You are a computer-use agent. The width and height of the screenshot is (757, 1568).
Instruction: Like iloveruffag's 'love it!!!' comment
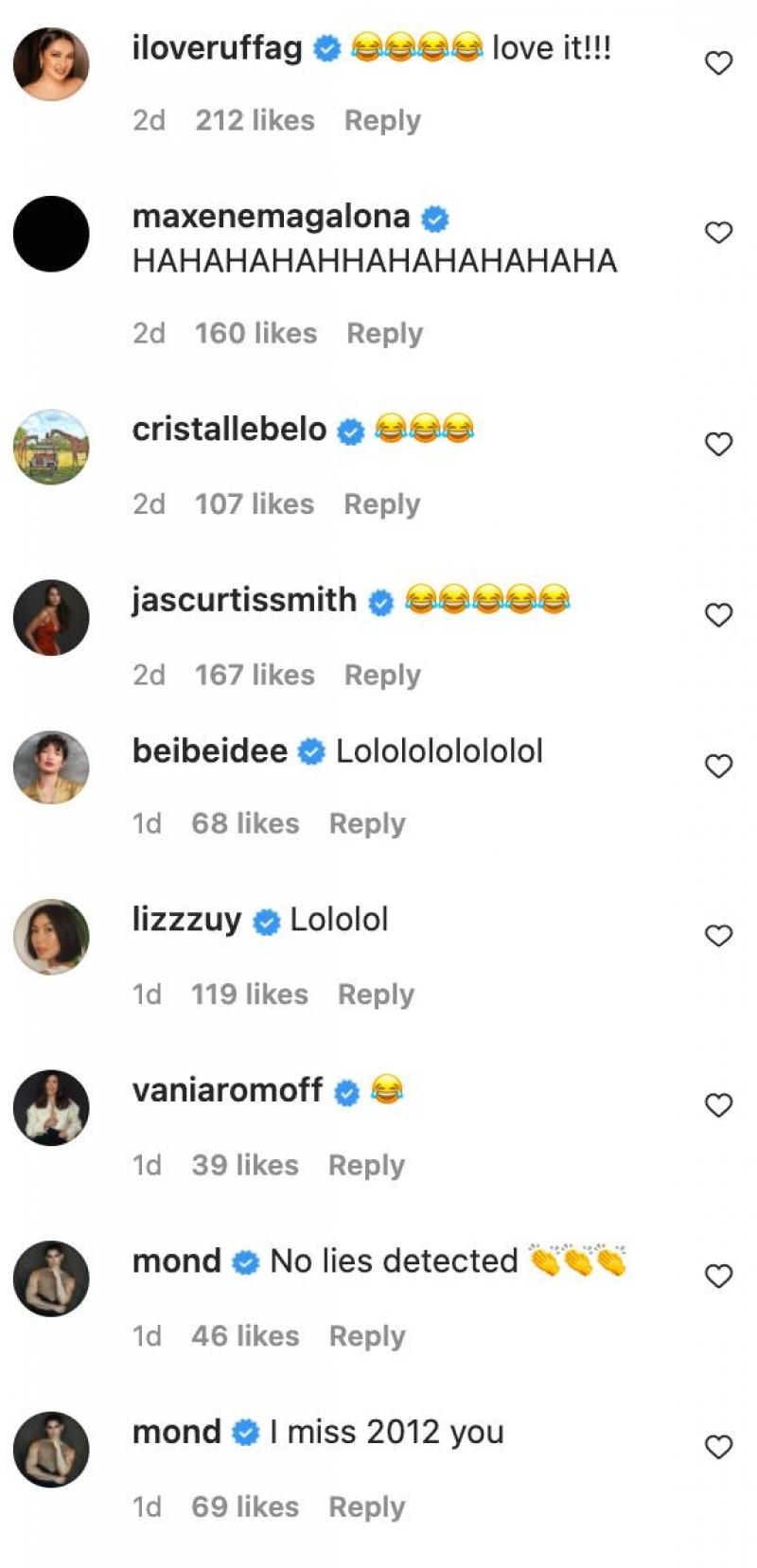pos(719,63)
